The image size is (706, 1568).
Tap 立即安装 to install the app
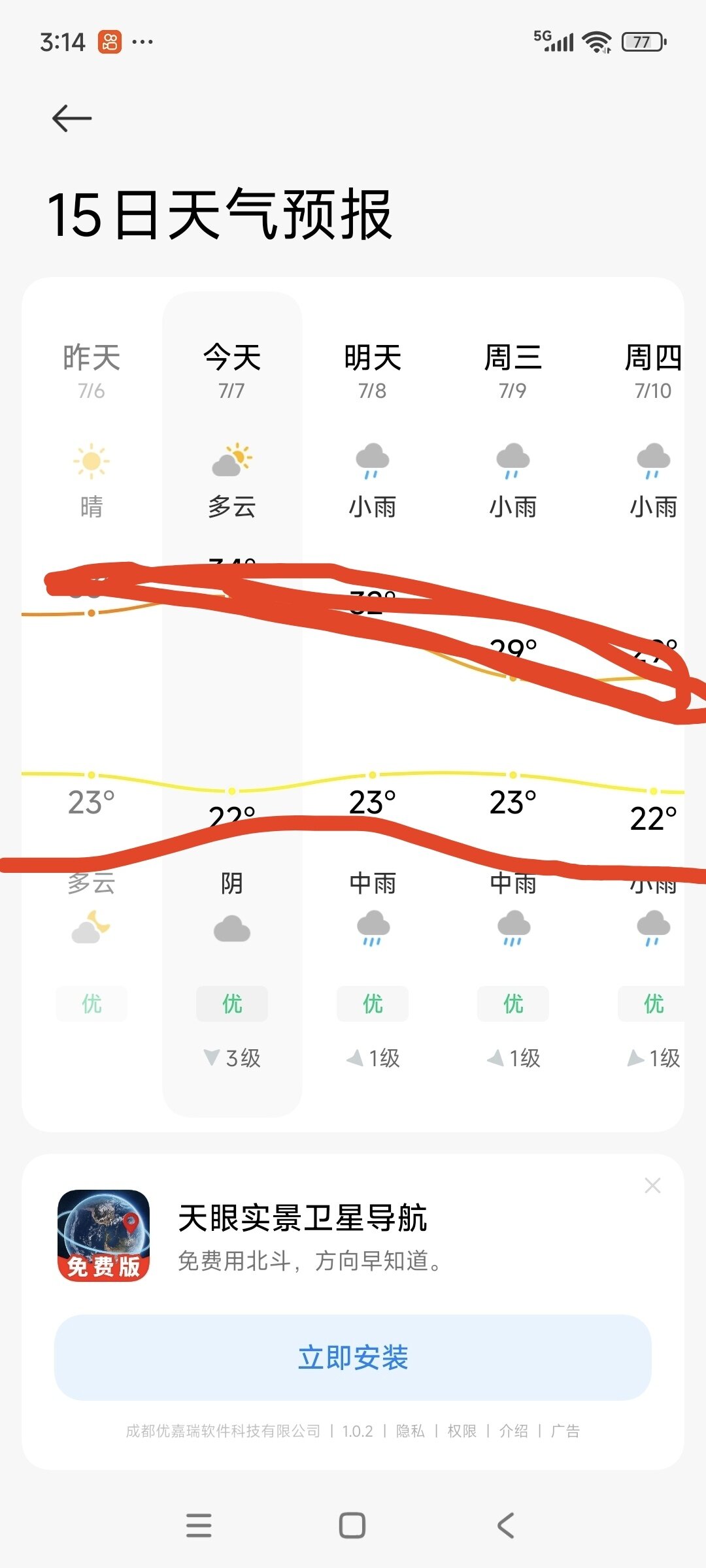pos(353,1358)
